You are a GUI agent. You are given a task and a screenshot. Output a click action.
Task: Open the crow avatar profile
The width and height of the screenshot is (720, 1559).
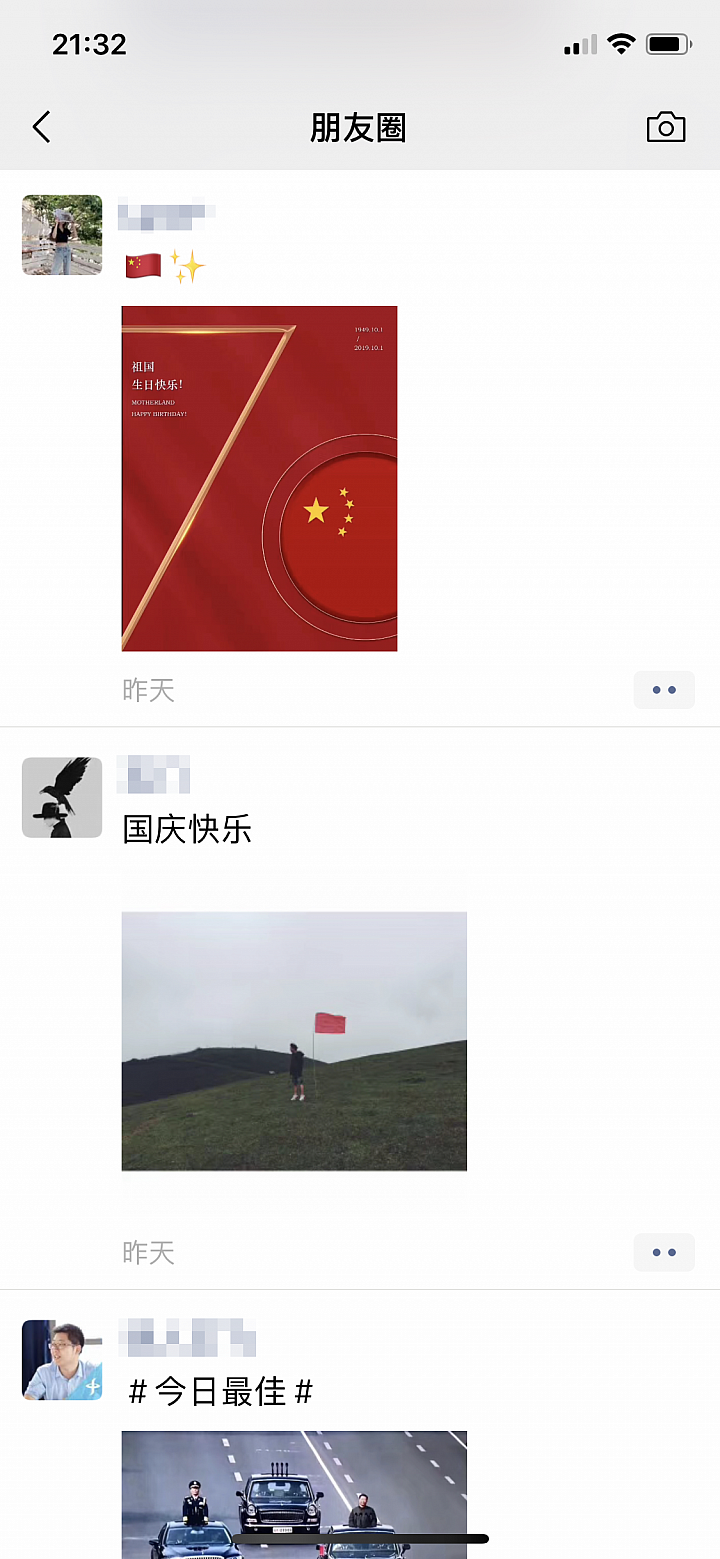(x=62, y=797)
